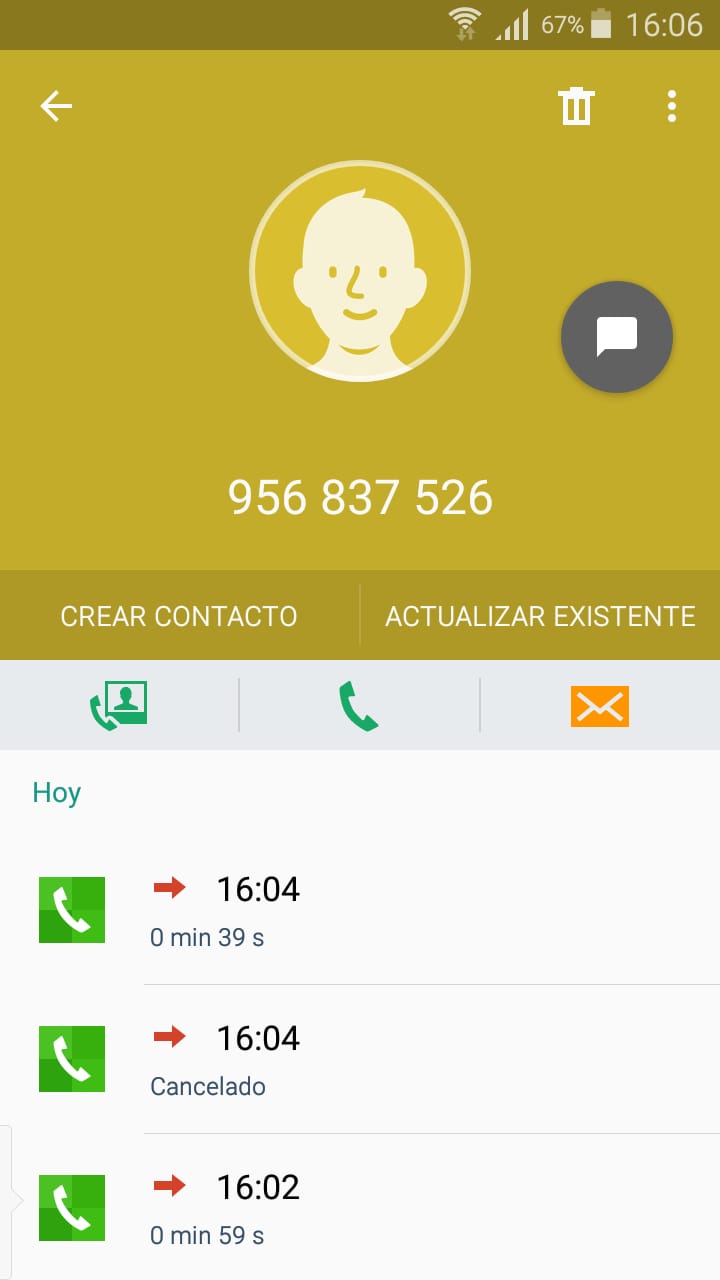Send a message via the chat bubble button
The height and width of the screenshot is (1280, 720).
click(617, 337)
